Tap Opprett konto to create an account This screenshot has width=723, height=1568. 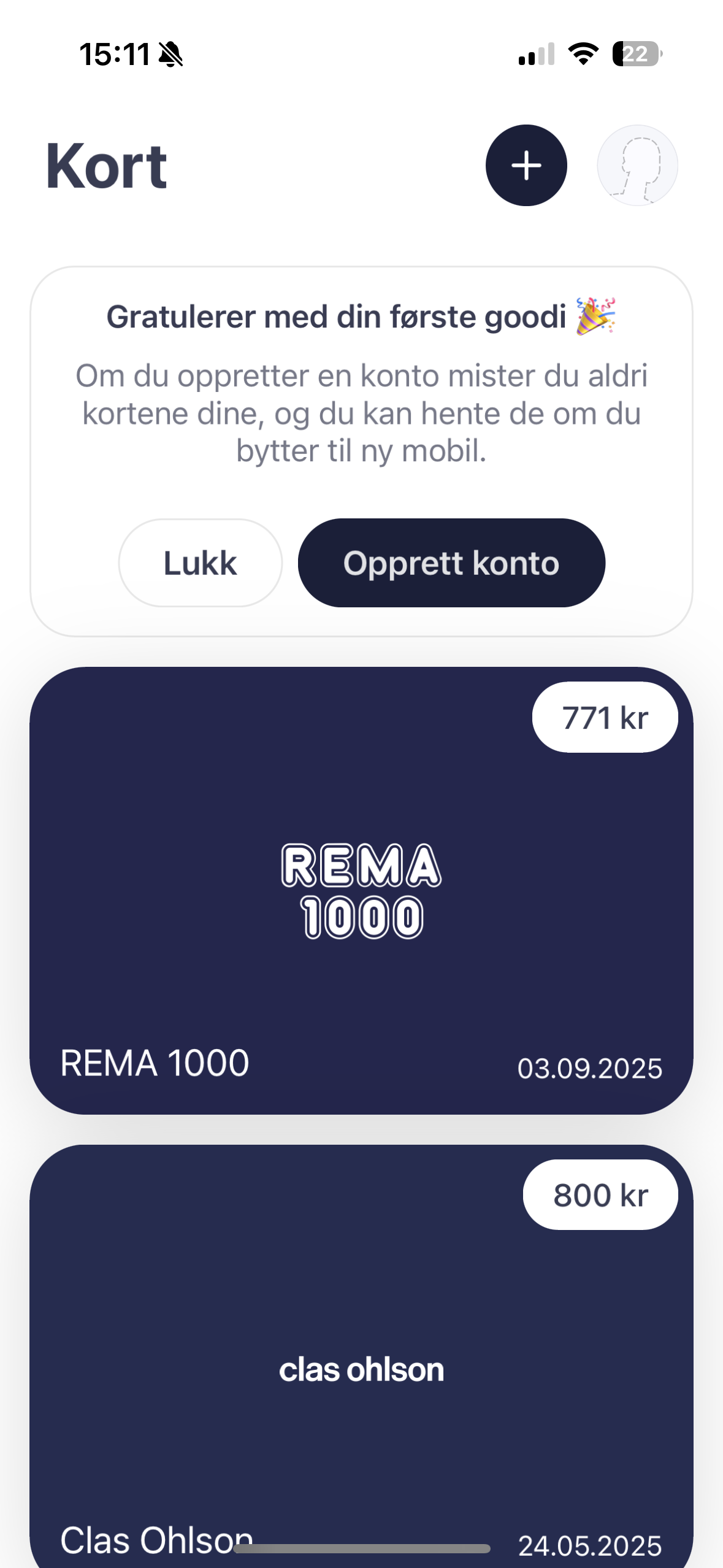point(451,563)
